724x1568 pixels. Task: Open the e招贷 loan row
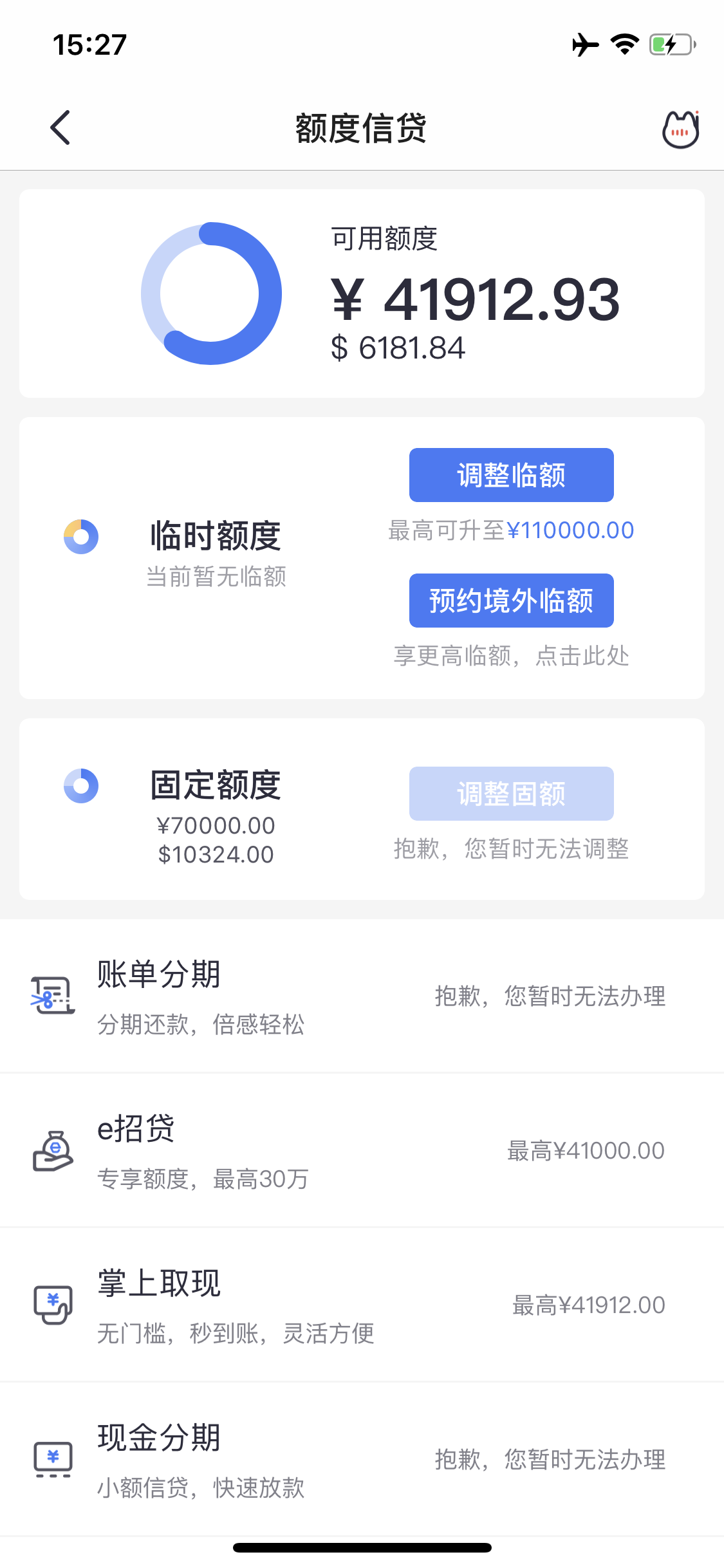click(362, 1151)
